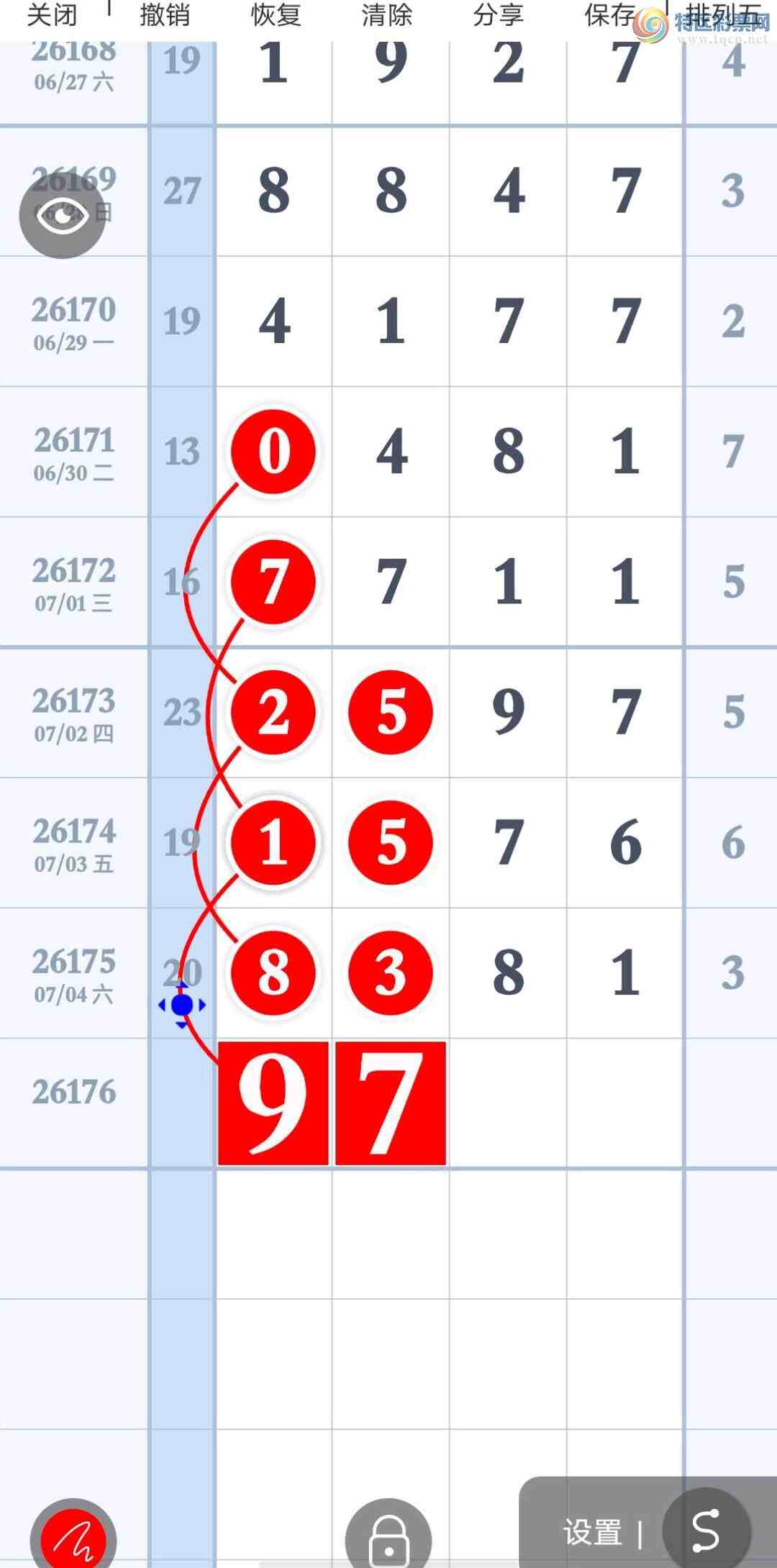Image resolution: width=777 pixels, height=1568 pixels.
Task: Tap the lock icon at bottom
Action: pos(388,1536)
